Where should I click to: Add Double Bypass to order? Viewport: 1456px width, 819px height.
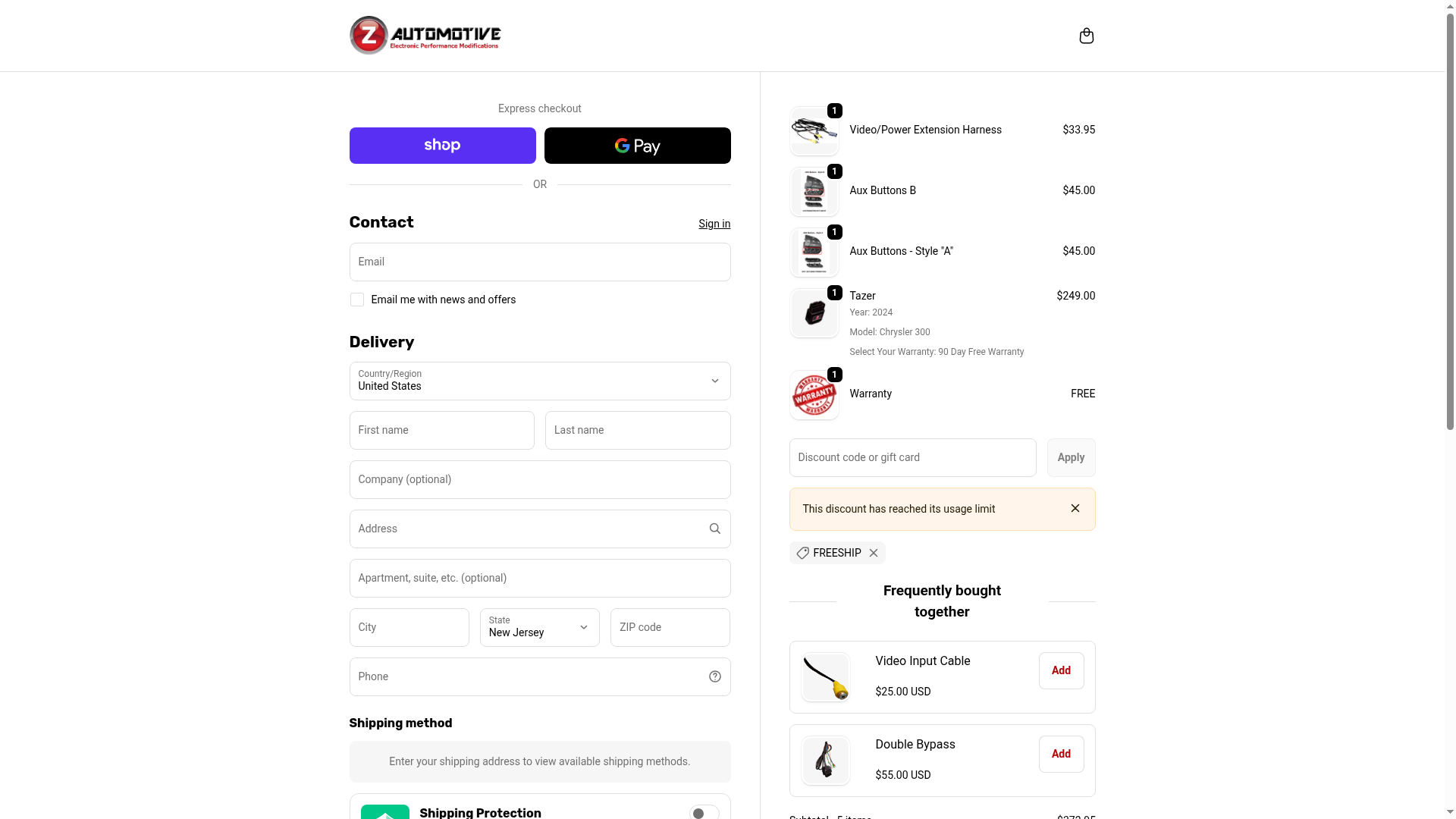point(1060,754)
